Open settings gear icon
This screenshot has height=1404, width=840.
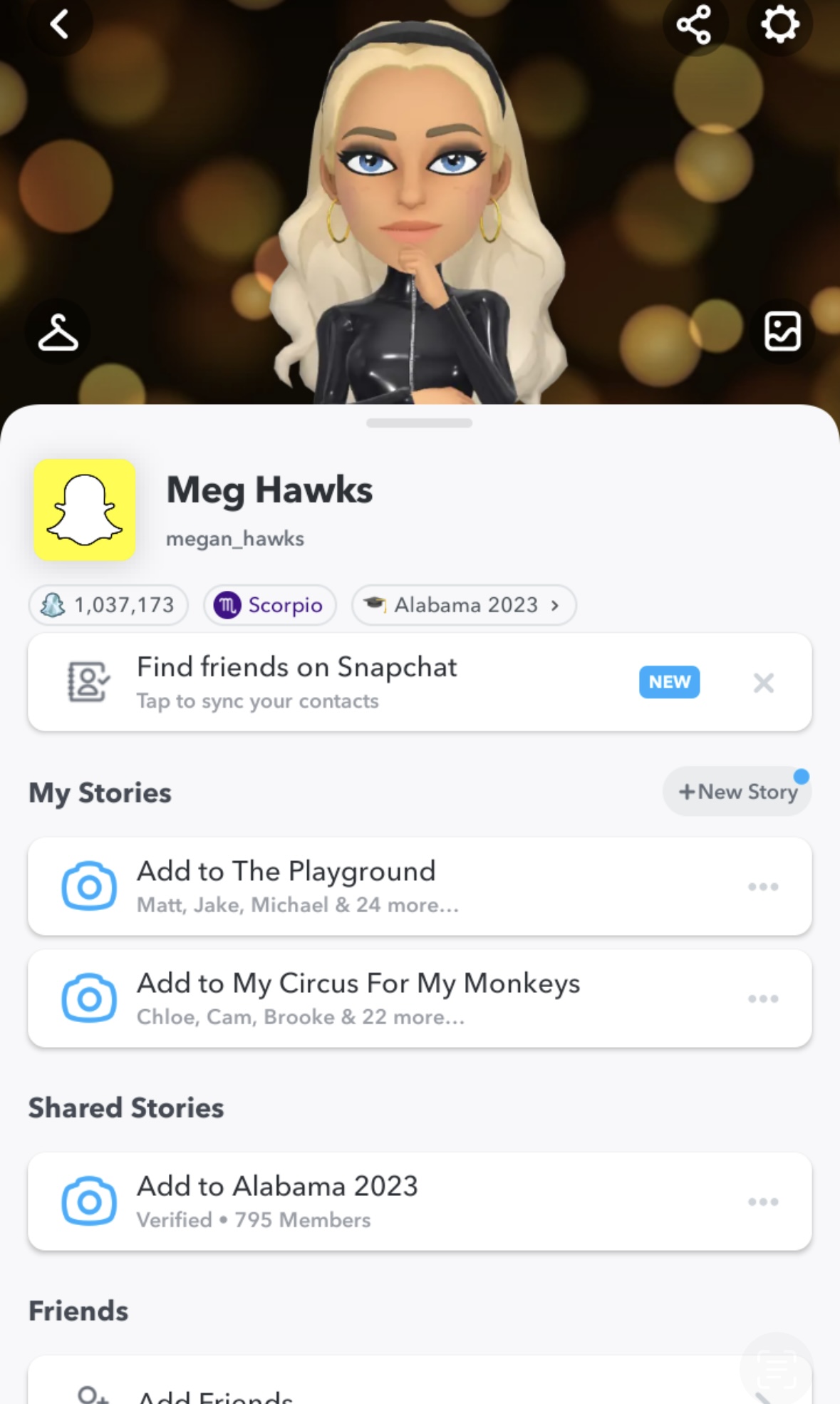coord(779,24)
